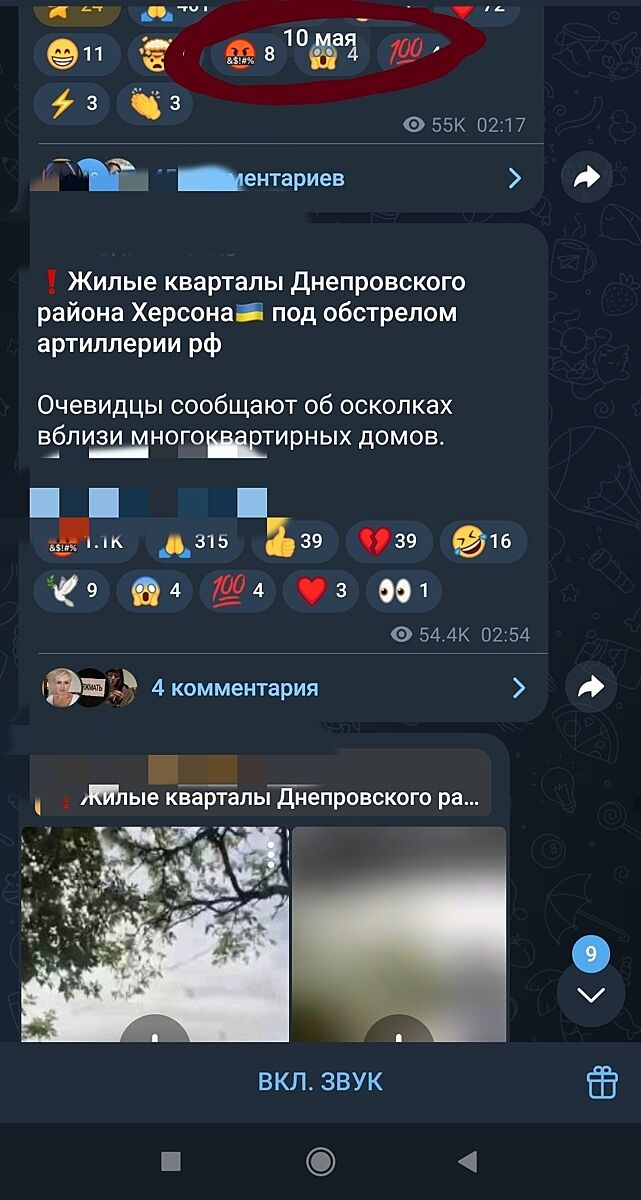Add the eyes emoji reaction with 1

click(x=404, y=590)
